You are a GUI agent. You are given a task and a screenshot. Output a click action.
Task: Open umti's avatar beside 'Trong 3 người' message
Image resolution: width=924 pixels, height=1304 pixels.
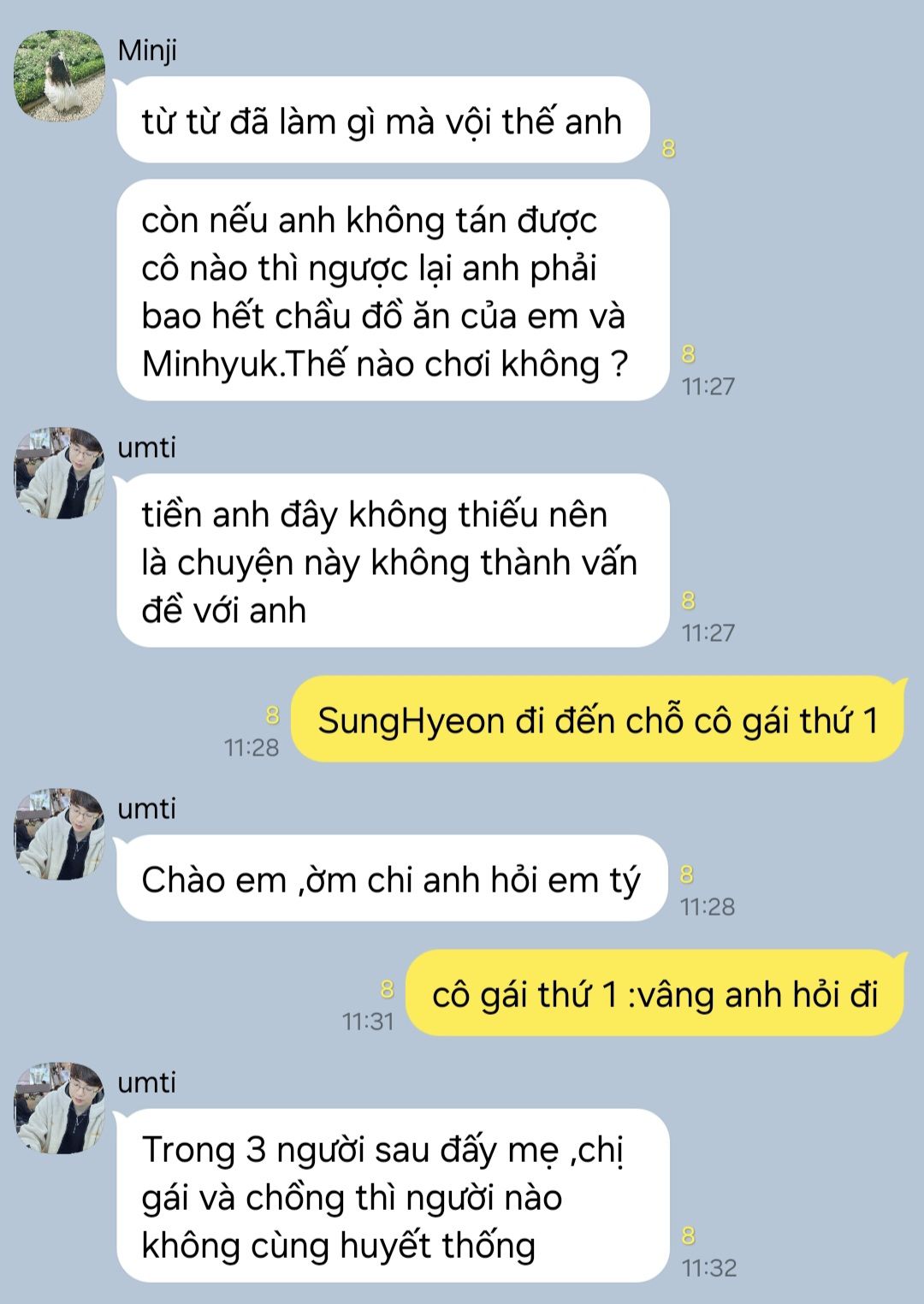pyautogui.click(x=60, y=1108)
